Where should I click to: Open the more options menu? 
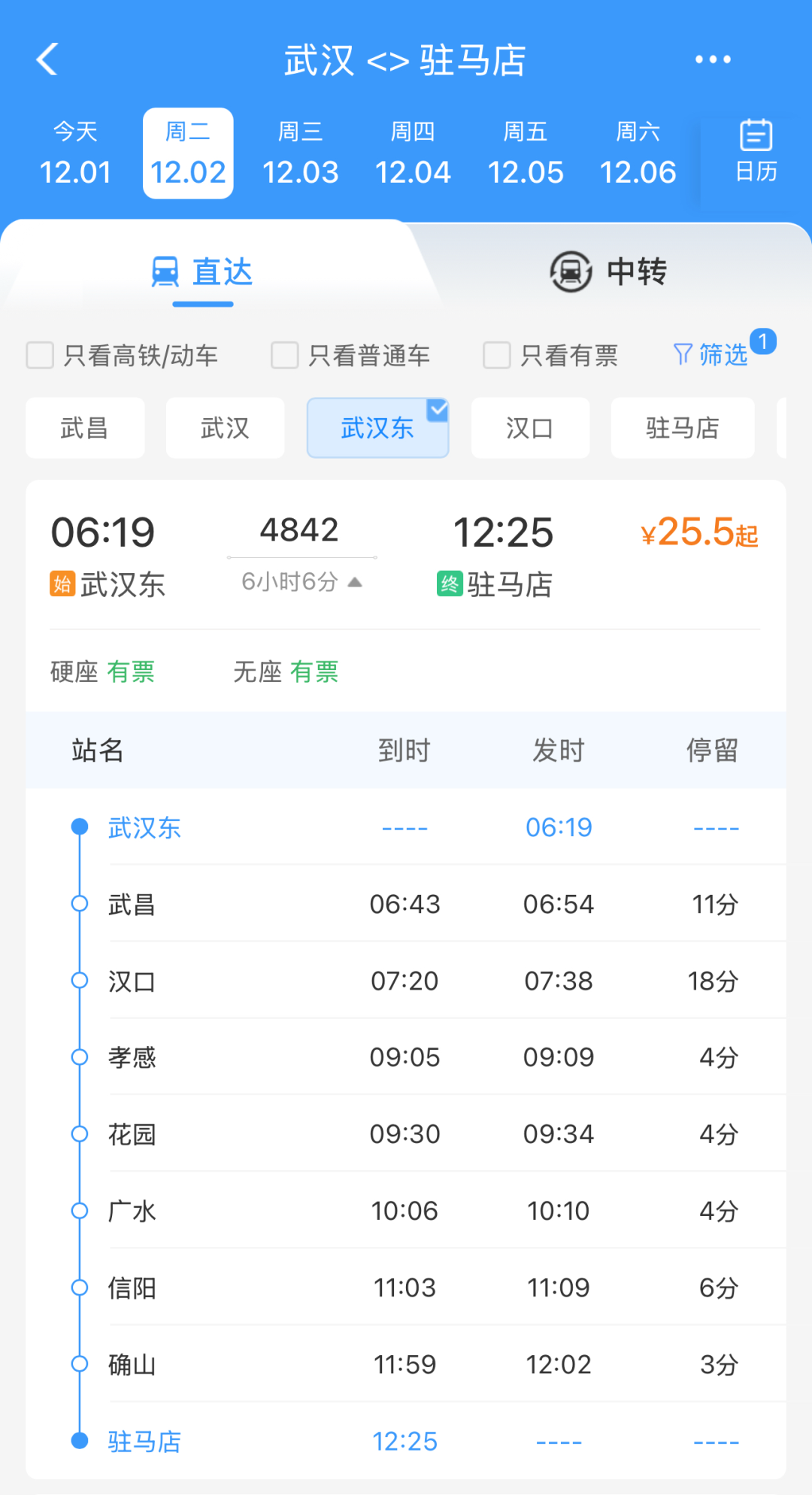711,59
